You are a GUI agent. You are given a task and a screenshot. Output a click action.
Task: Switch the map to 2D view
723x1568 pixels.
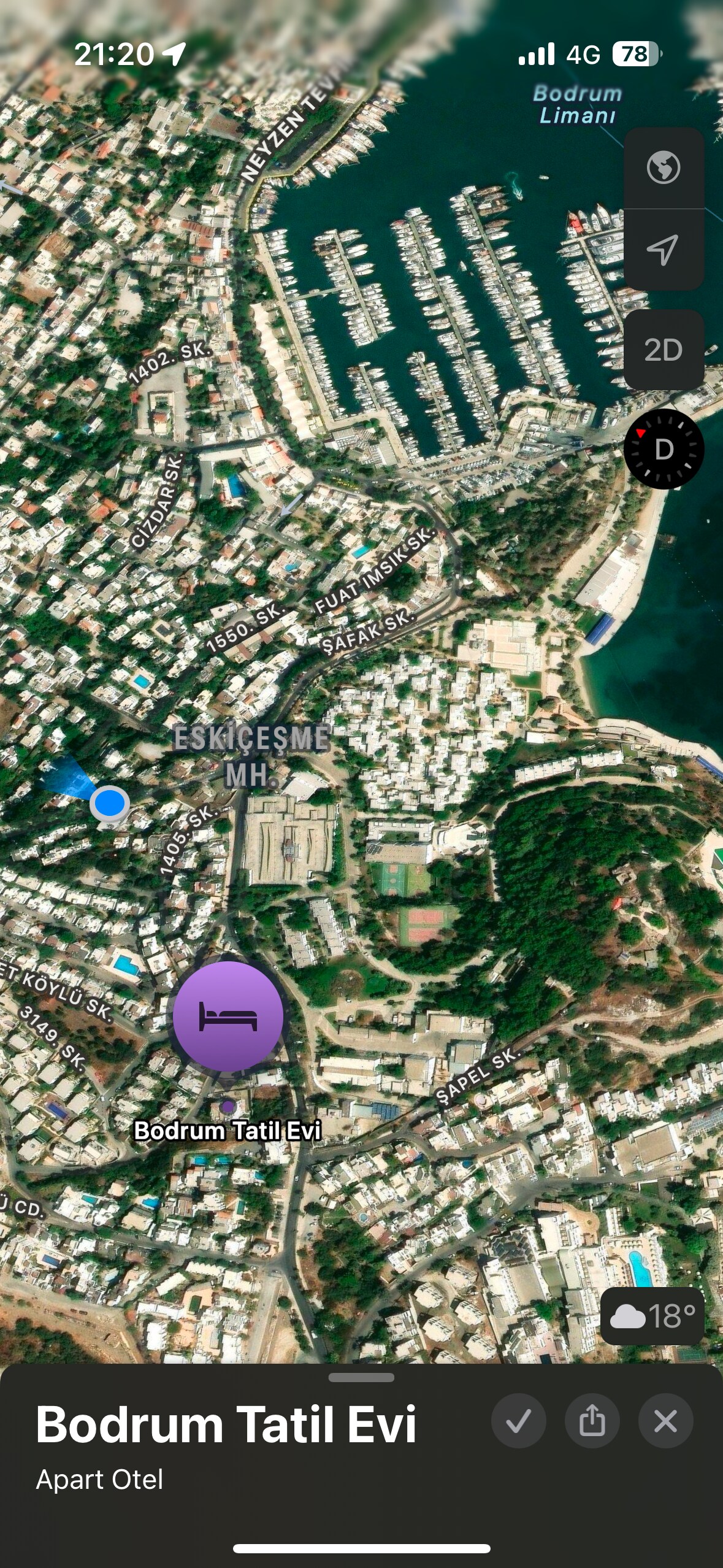664,350
